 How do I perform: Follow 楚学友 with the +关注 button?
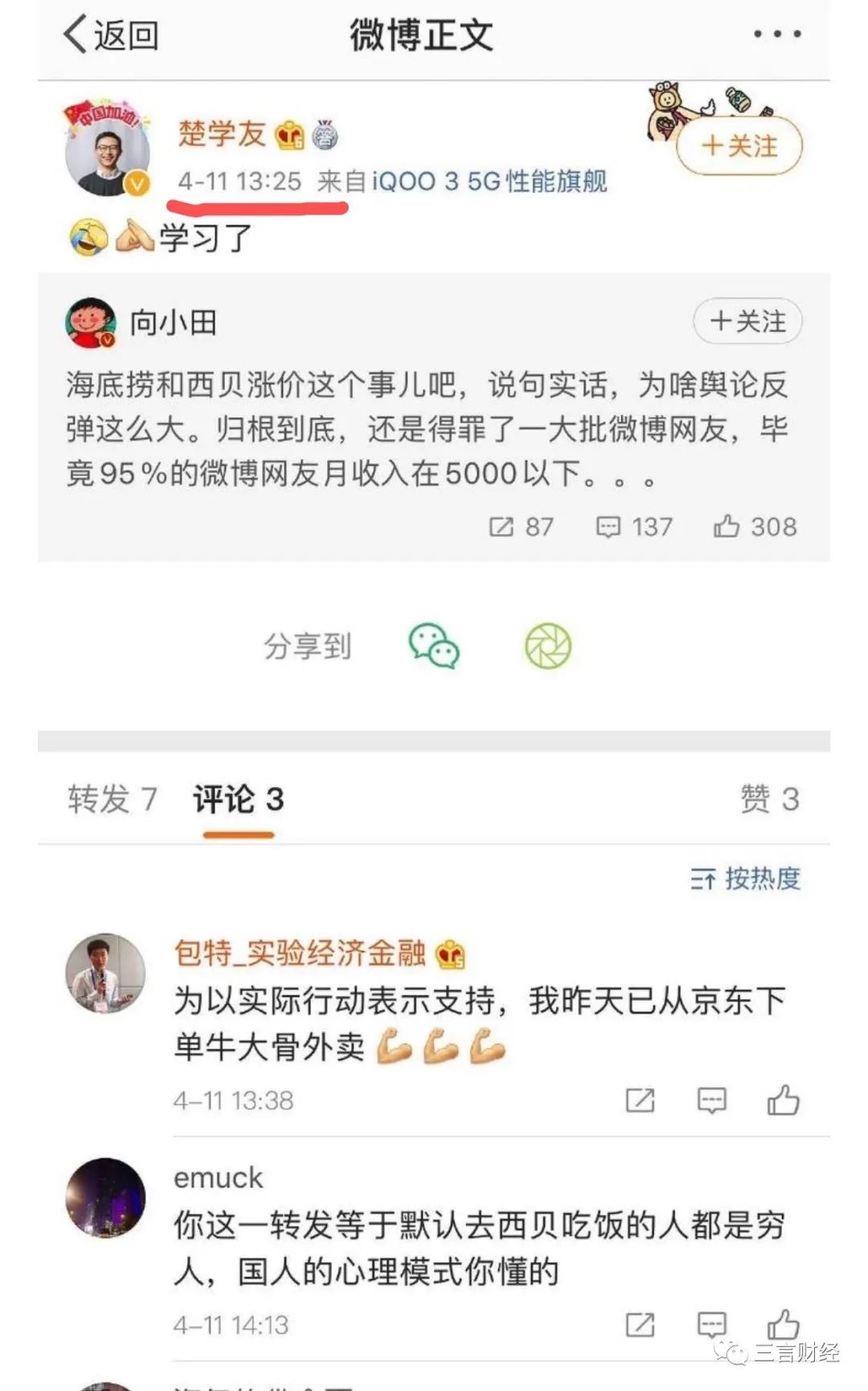coord(739,146)
